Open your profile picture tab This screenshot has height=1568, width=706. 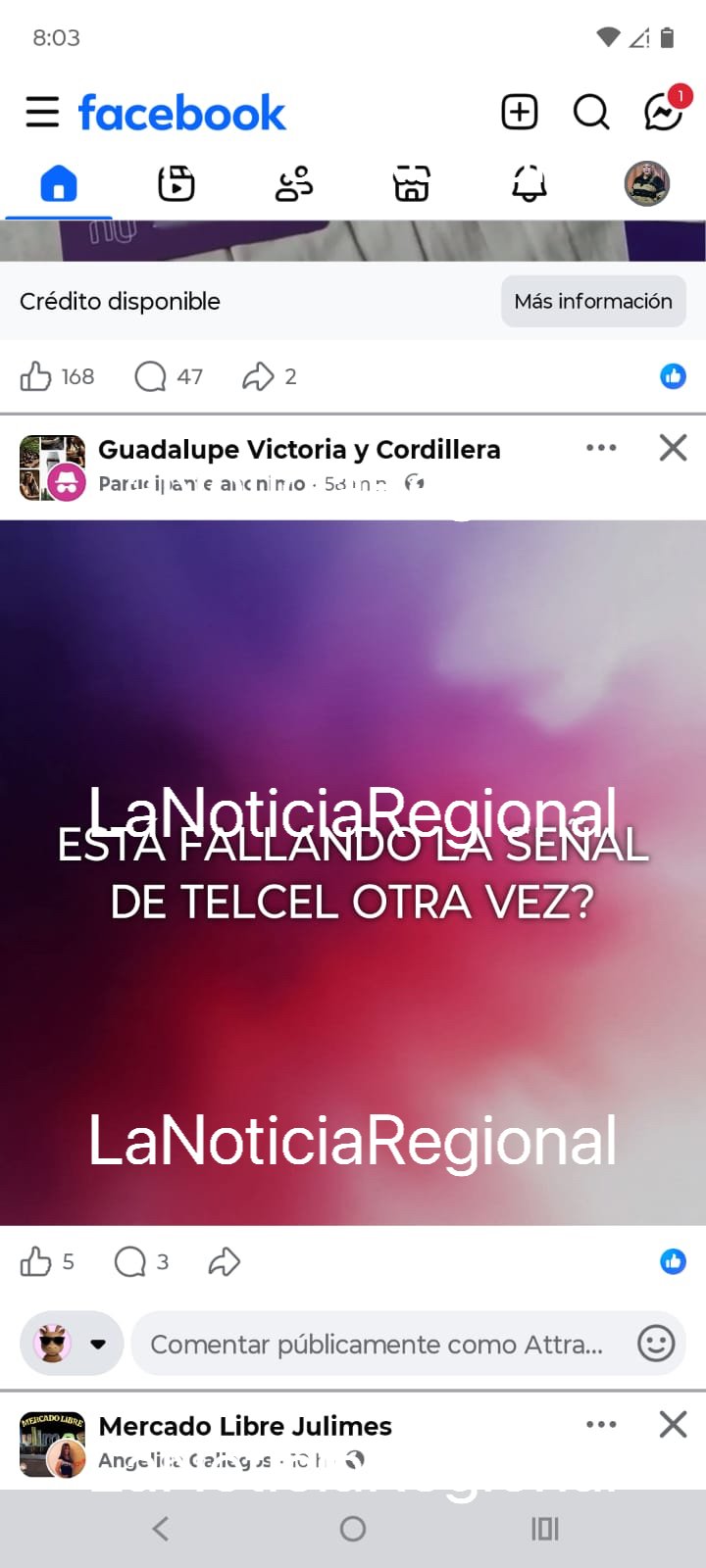(647, 183)
